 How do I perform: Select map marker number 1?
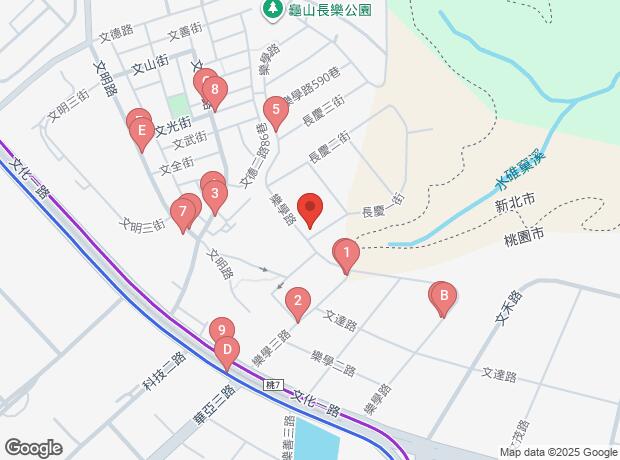click(x=345, y=253)
